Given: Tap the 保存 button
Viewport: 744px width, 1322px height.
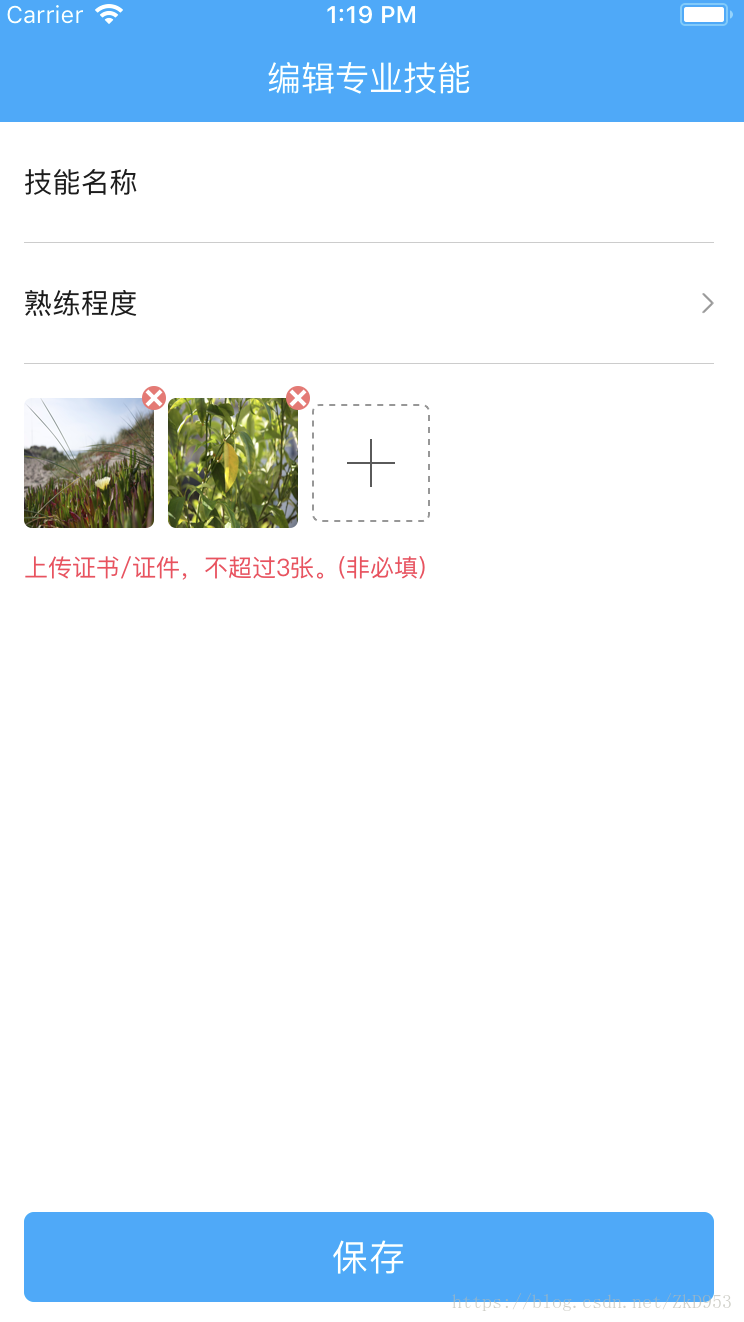Looking at the screenshot, I should [x=369, y=1257].
